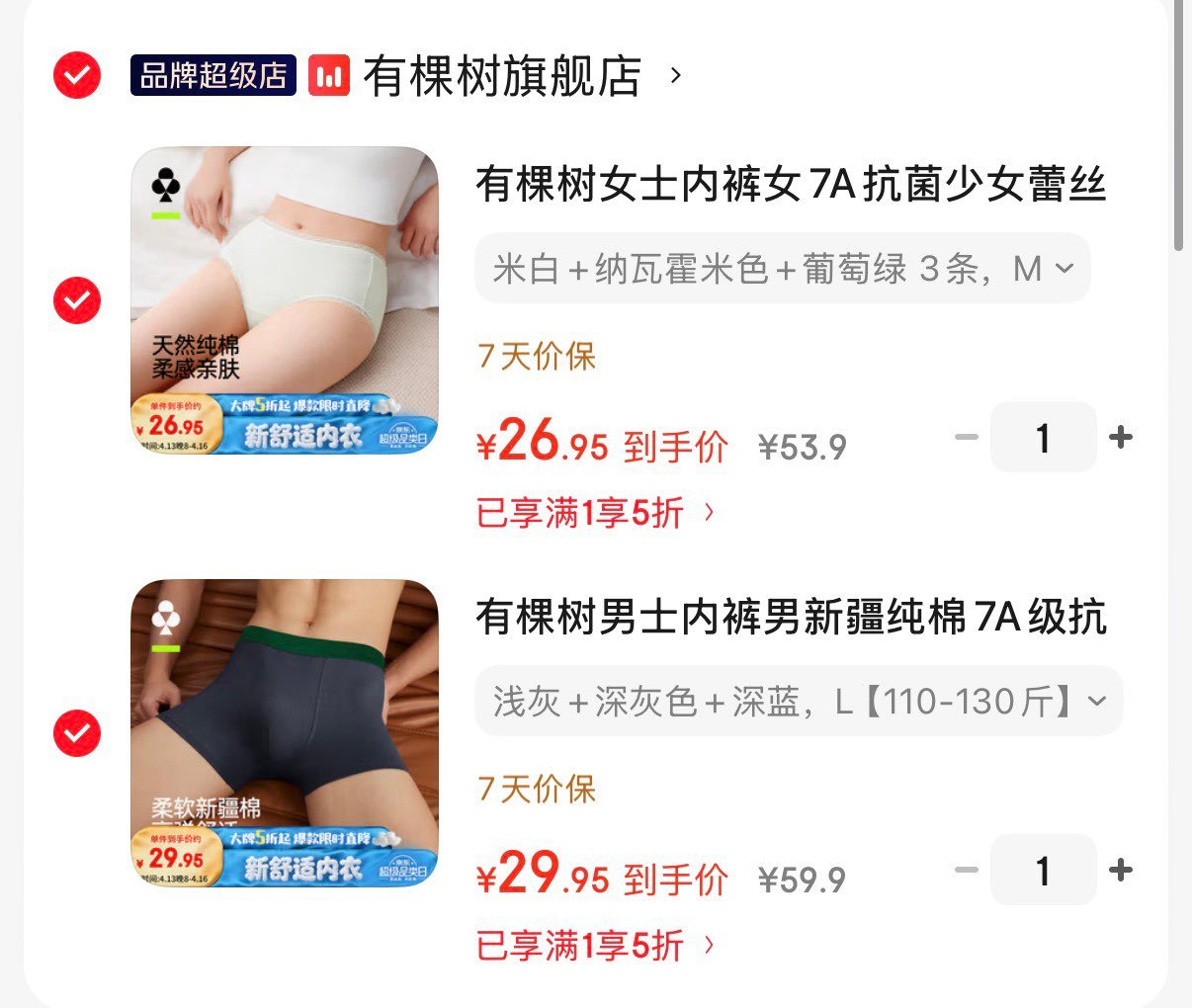Deselect the 男士内裤 item checkbox

(x=77, y=732)
